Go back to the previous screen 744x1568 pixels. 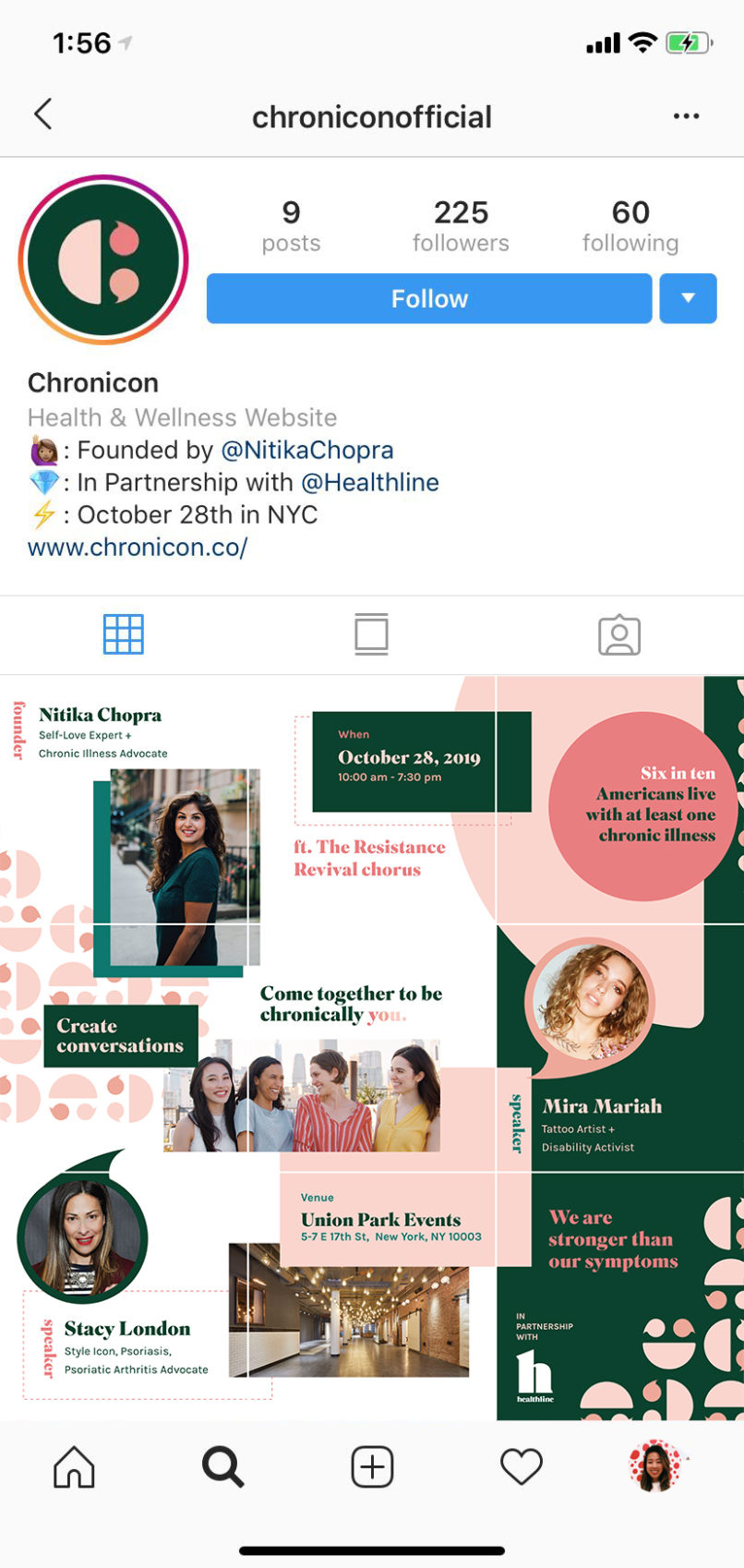click(42, 115)
